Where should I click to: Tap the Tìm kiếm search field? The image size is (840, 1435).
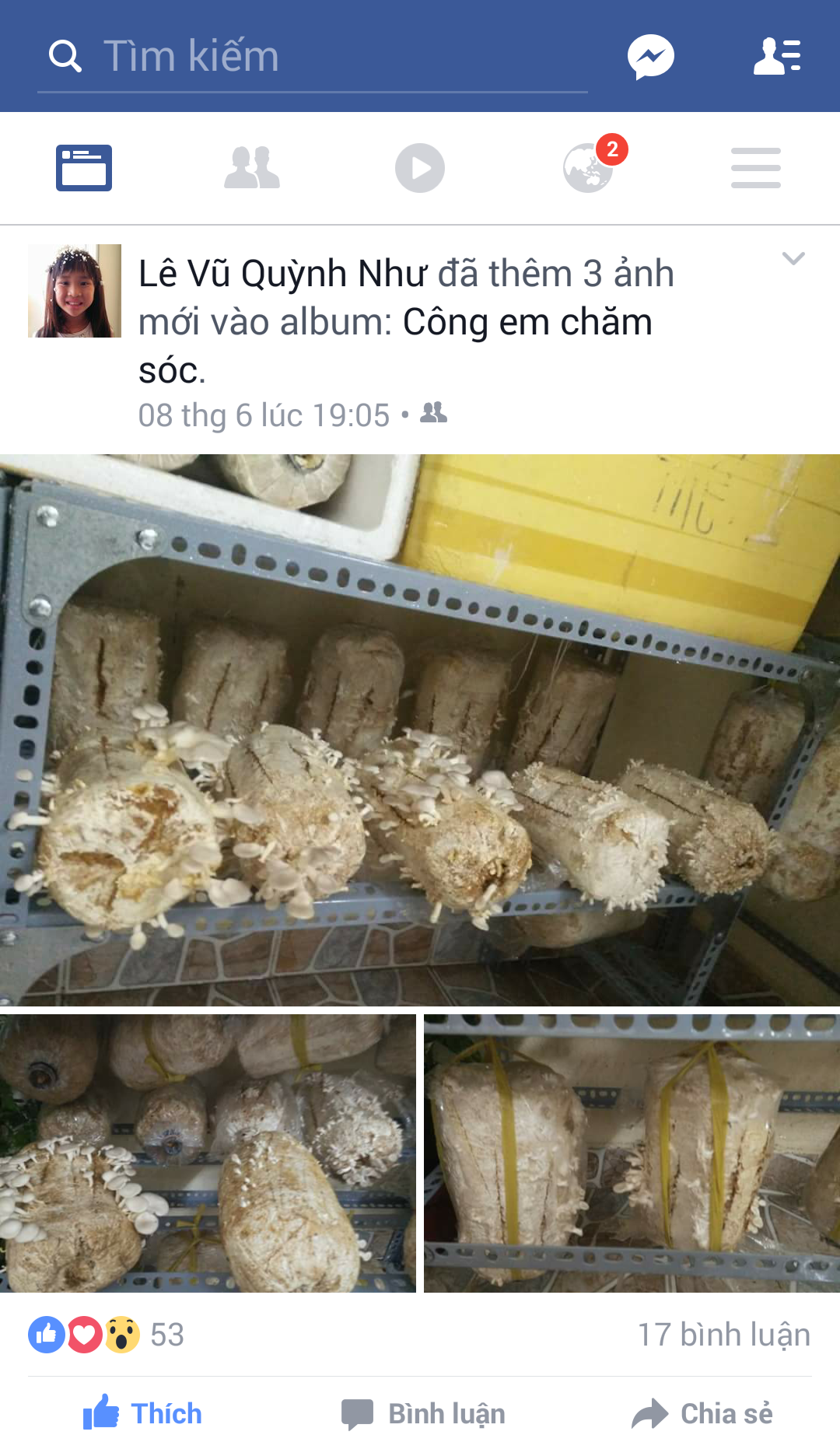(x=311, y=57)
